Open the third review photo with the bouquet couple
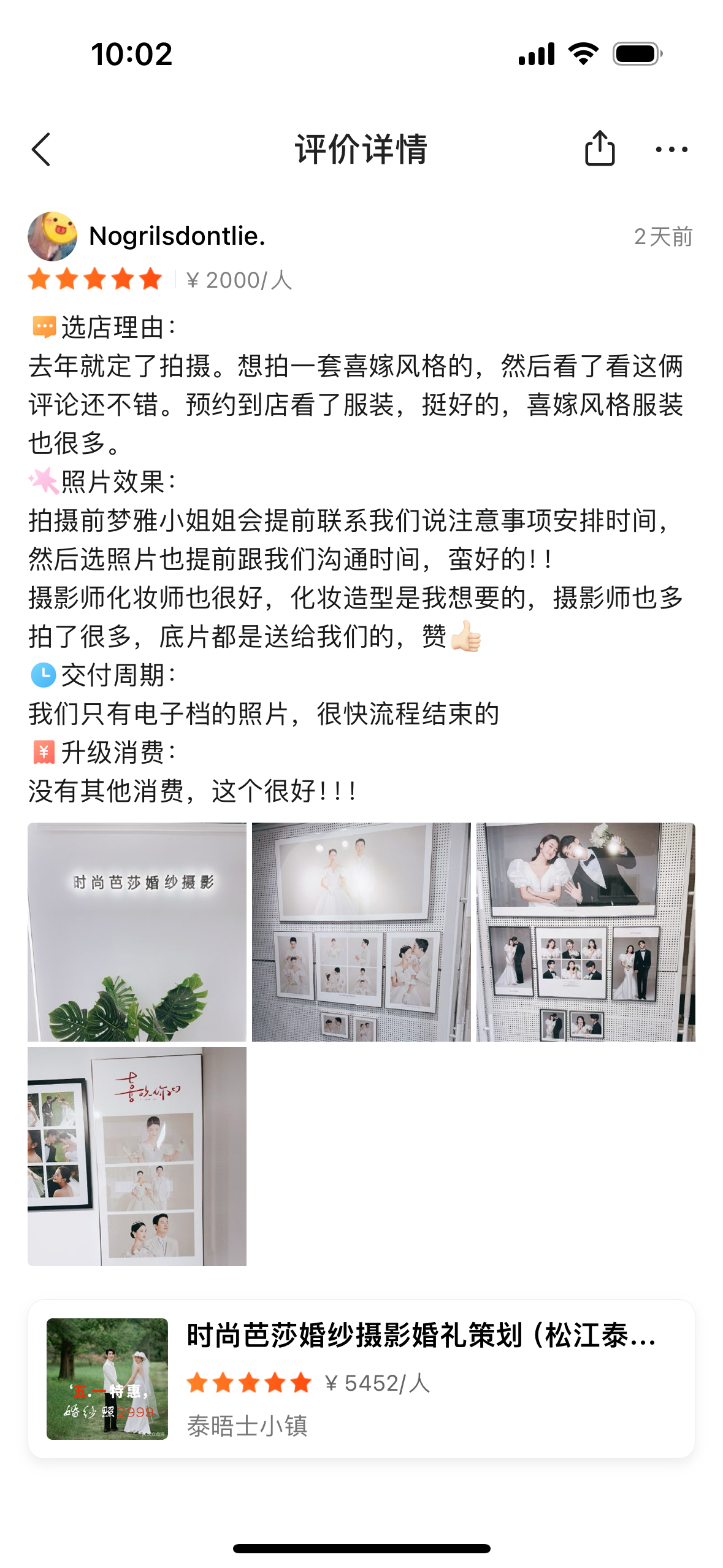723x1568 pixels. [x=586, y=931]
